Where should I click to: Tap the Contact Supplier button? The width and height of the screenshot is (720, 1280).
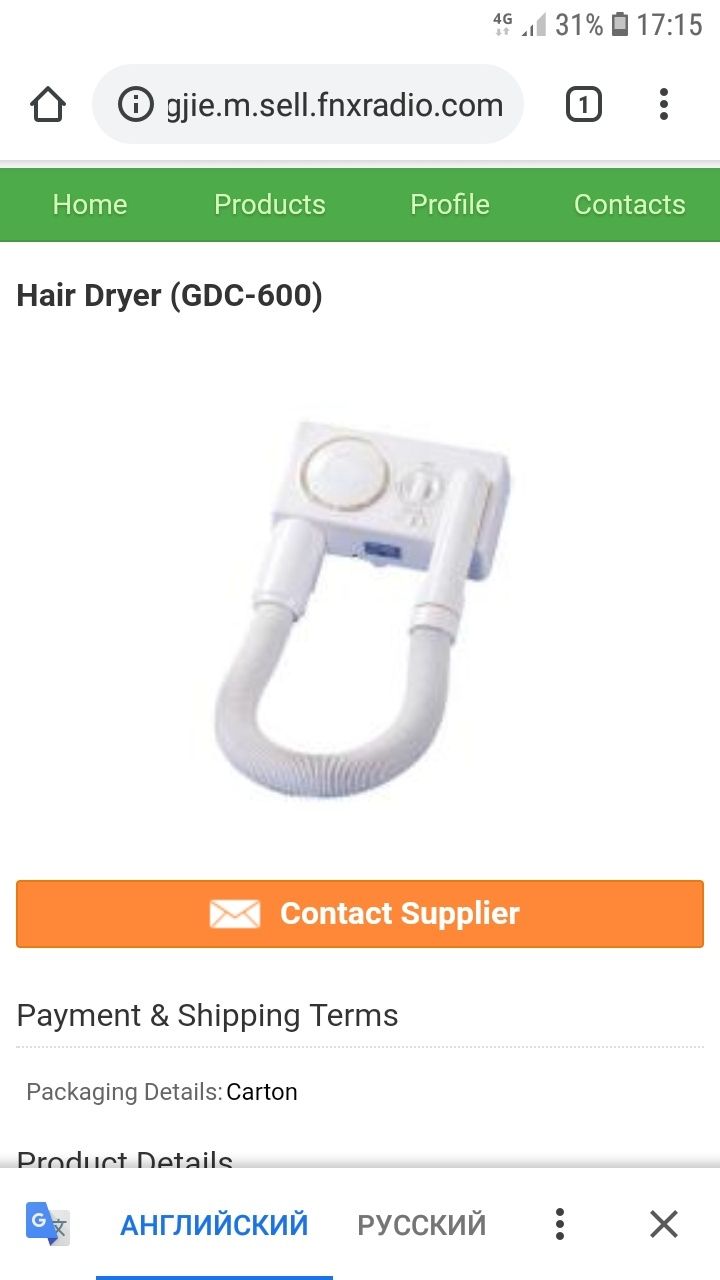coord(360,913)
